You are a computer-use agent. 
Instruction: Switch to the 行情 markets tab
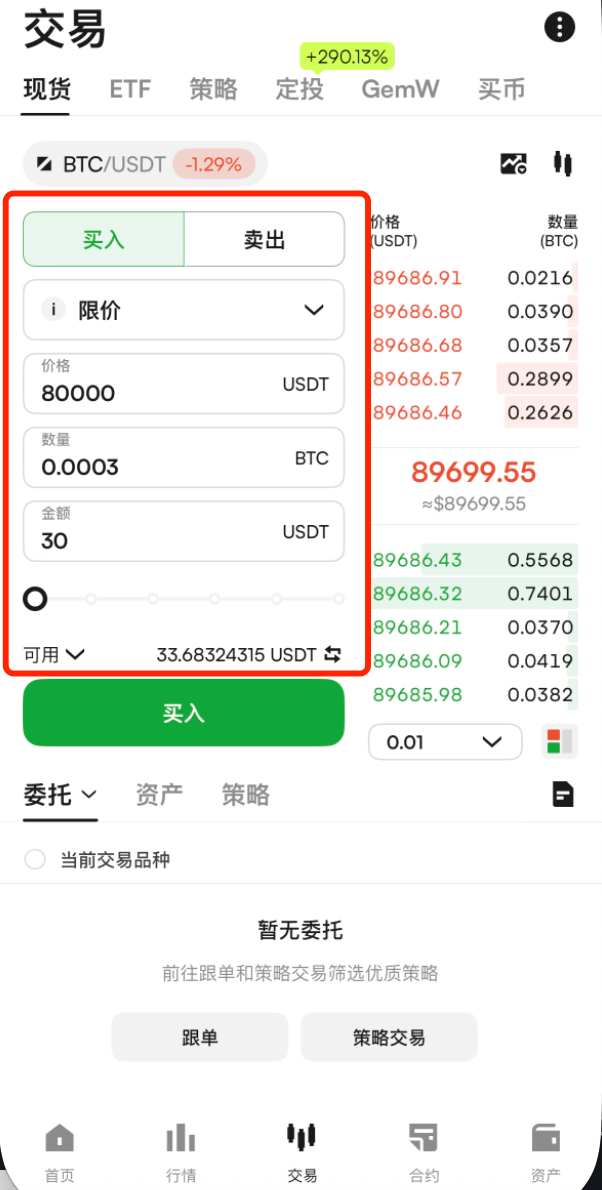point(181,1152)
